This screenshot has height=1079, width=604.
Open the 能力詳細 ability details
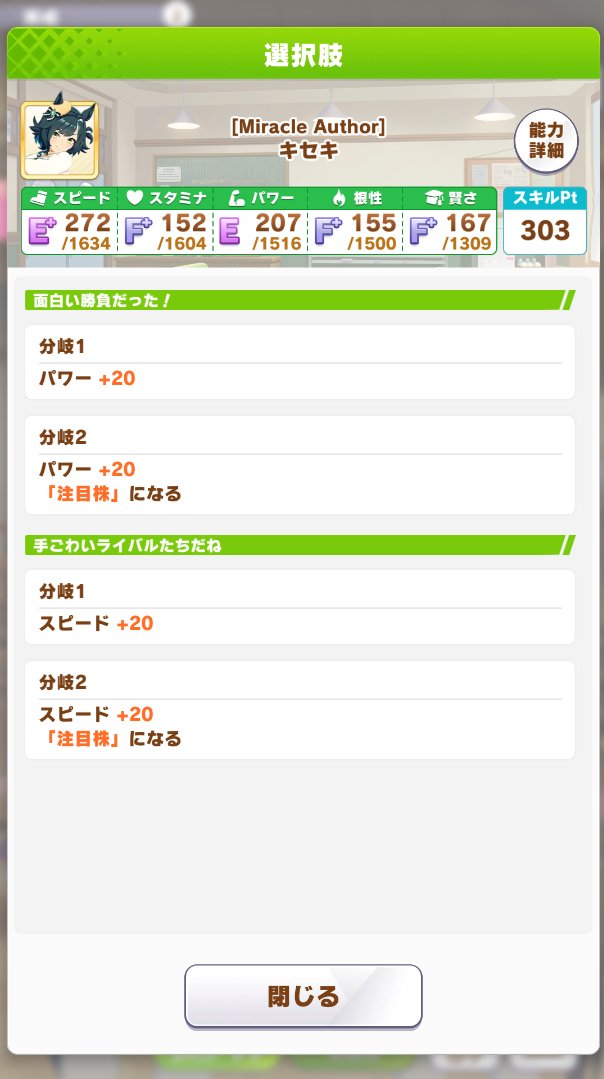tap(546, 142)
